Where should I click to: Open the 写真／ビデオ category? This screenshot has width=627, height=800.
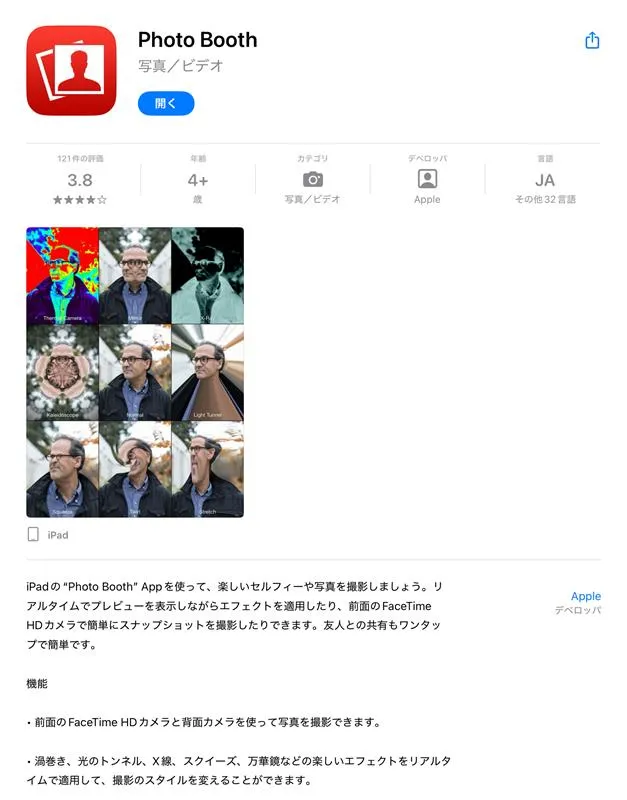(x=313, y=181)
